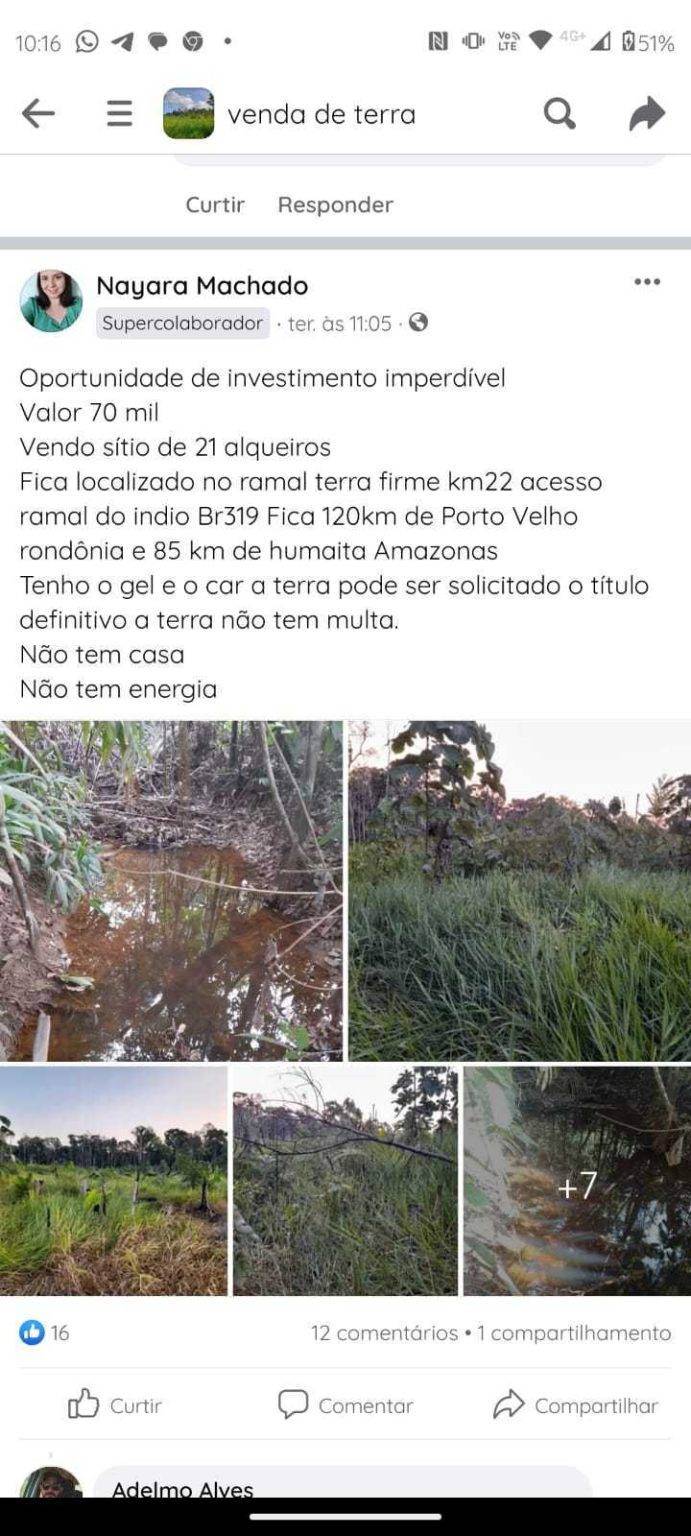This screenshot has width=691, height=1536.
Task: Open the photo of the reddish stream
Action: pyautogui.click(x=171, y=890)
